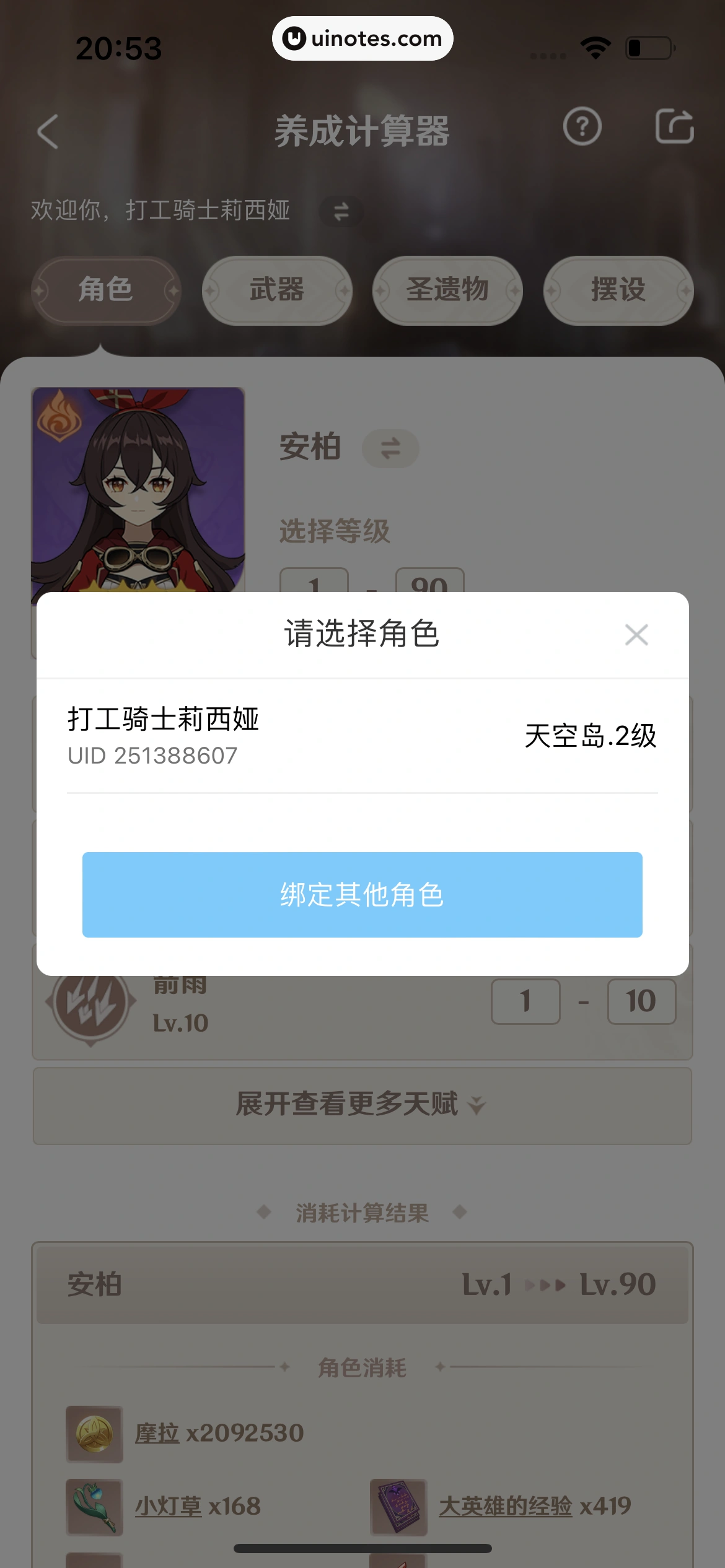Open the talent start level field showing 1
The height and width of the screenshot is (1568, 725).
525,1001
